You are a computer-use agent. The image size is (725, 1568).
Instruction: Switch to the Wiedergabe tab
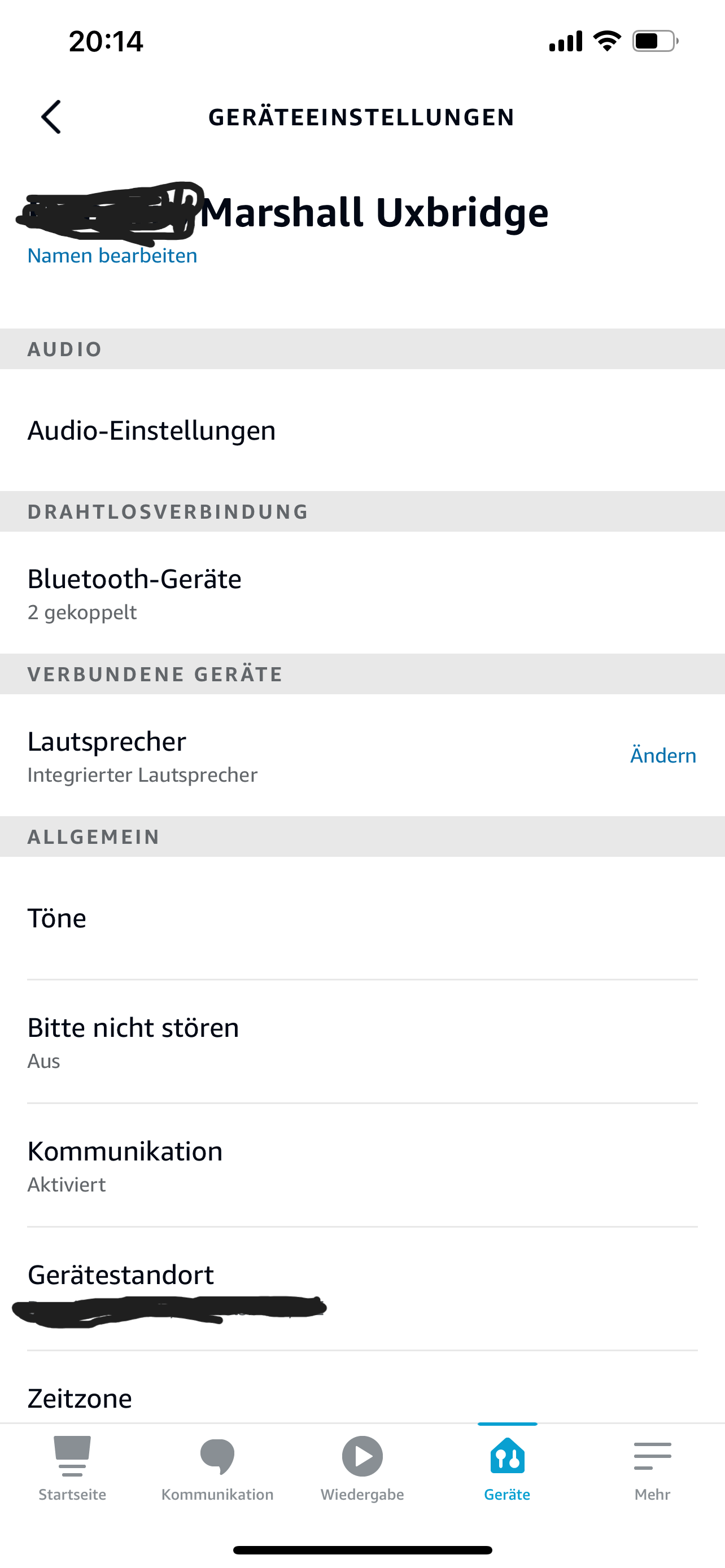[362, 1468]
